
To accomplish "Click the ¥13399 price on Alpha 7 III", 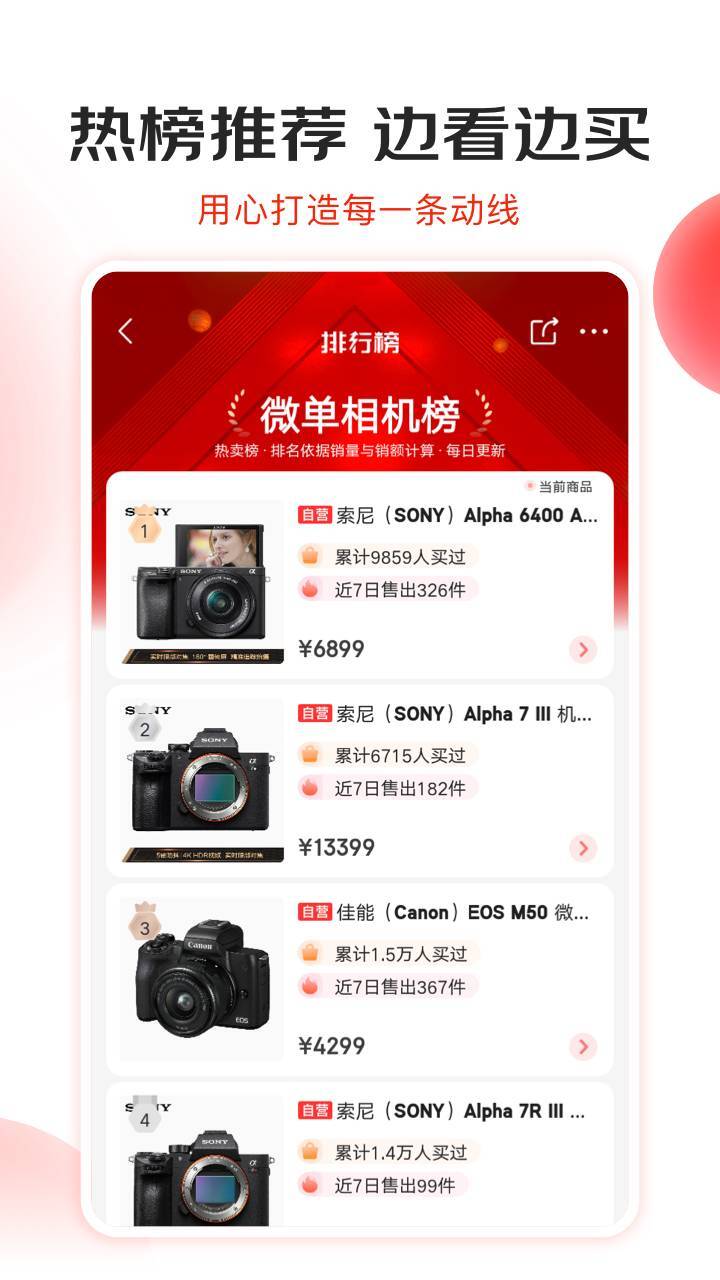I will coord(337,847).
